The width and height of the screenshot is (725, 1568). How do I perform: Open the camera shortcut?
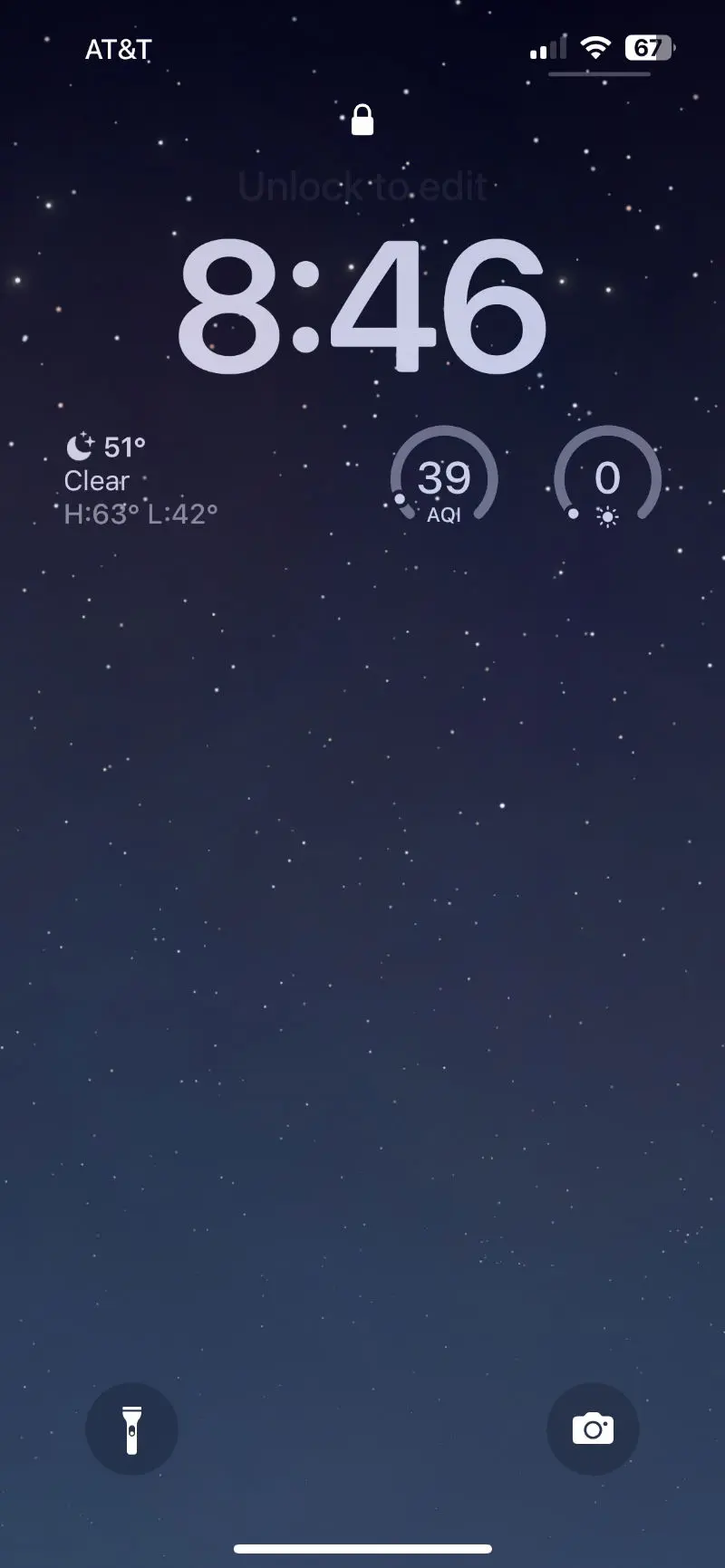[x=593, y=1429]
